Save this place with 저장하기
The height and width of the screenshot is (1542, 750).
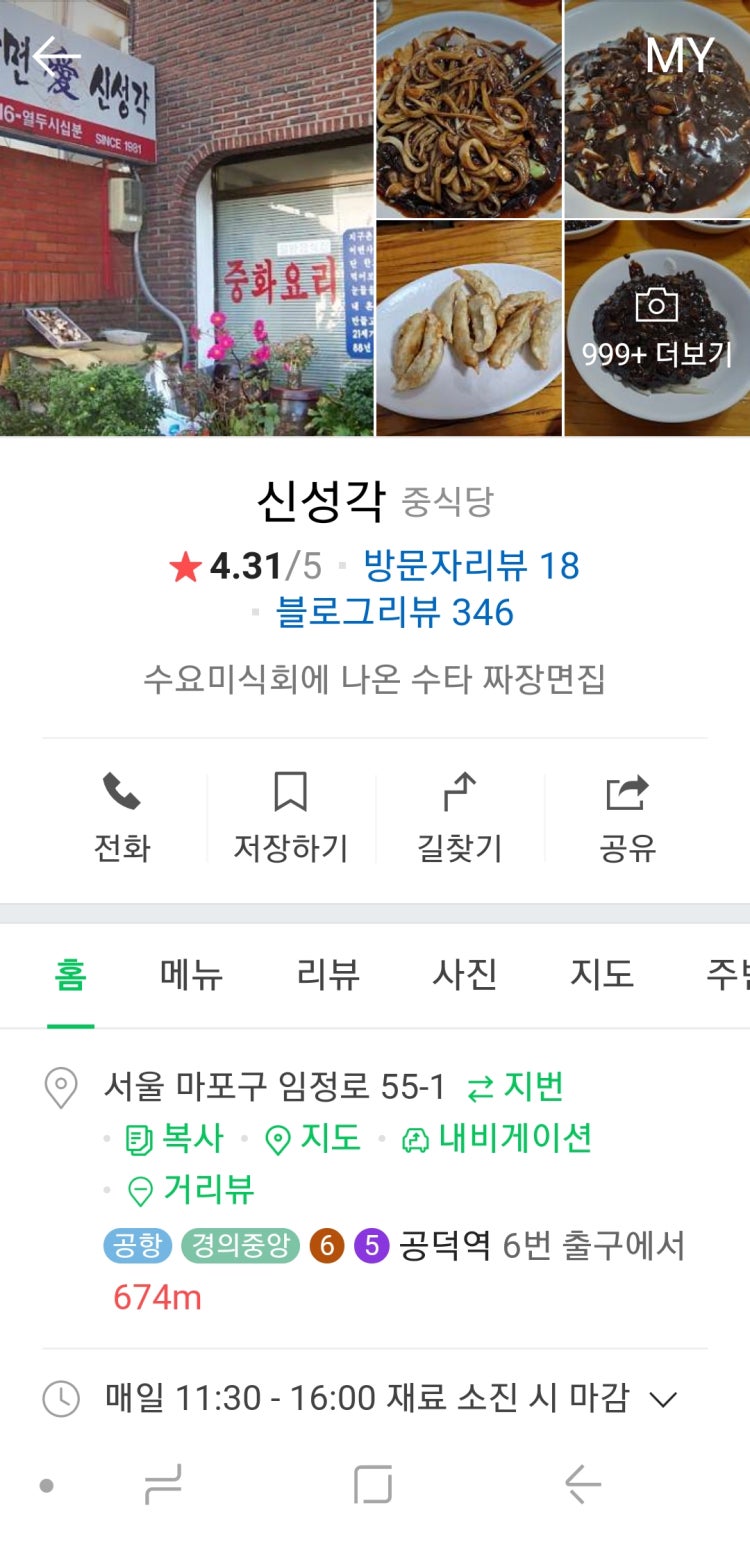290,818
